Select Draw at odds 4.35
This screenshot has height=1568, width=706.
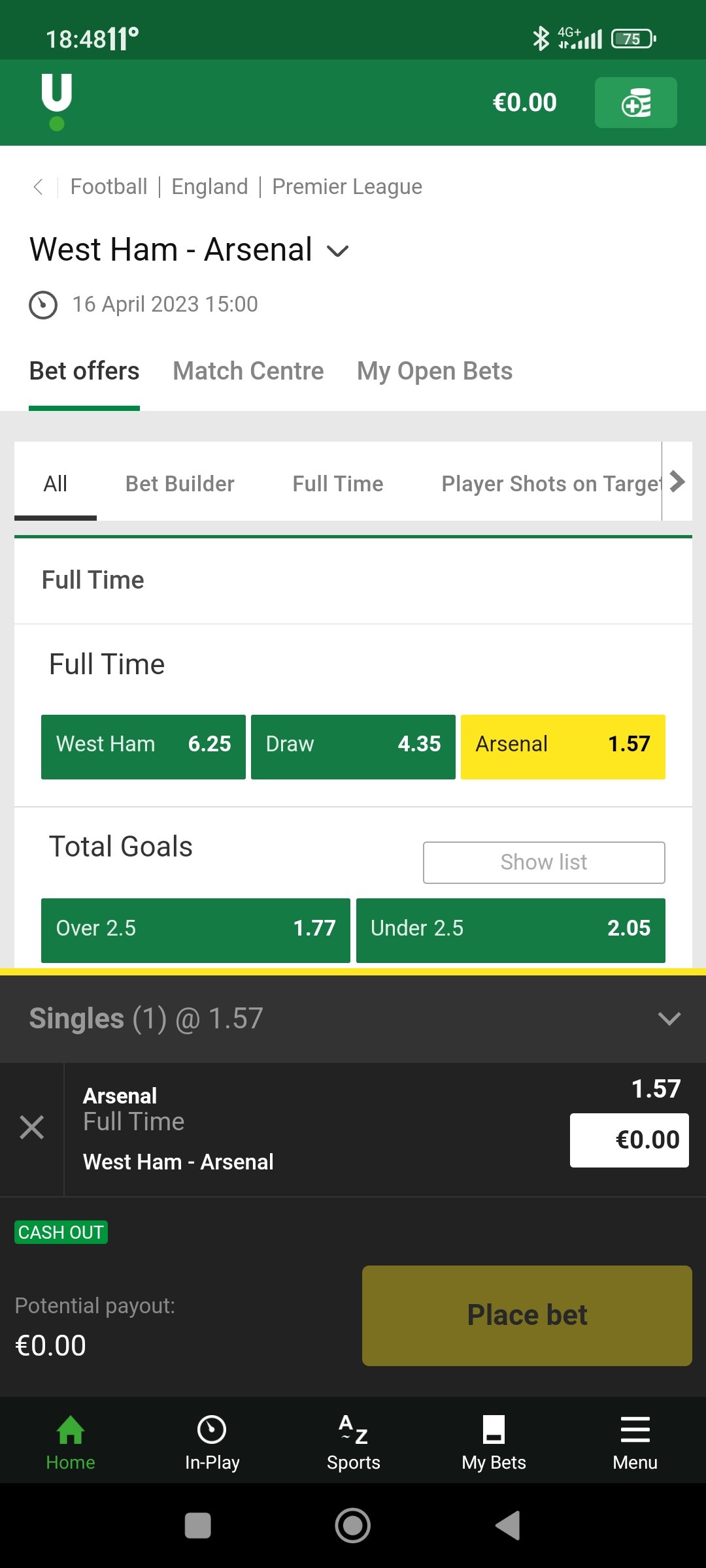tap(353, 747)
